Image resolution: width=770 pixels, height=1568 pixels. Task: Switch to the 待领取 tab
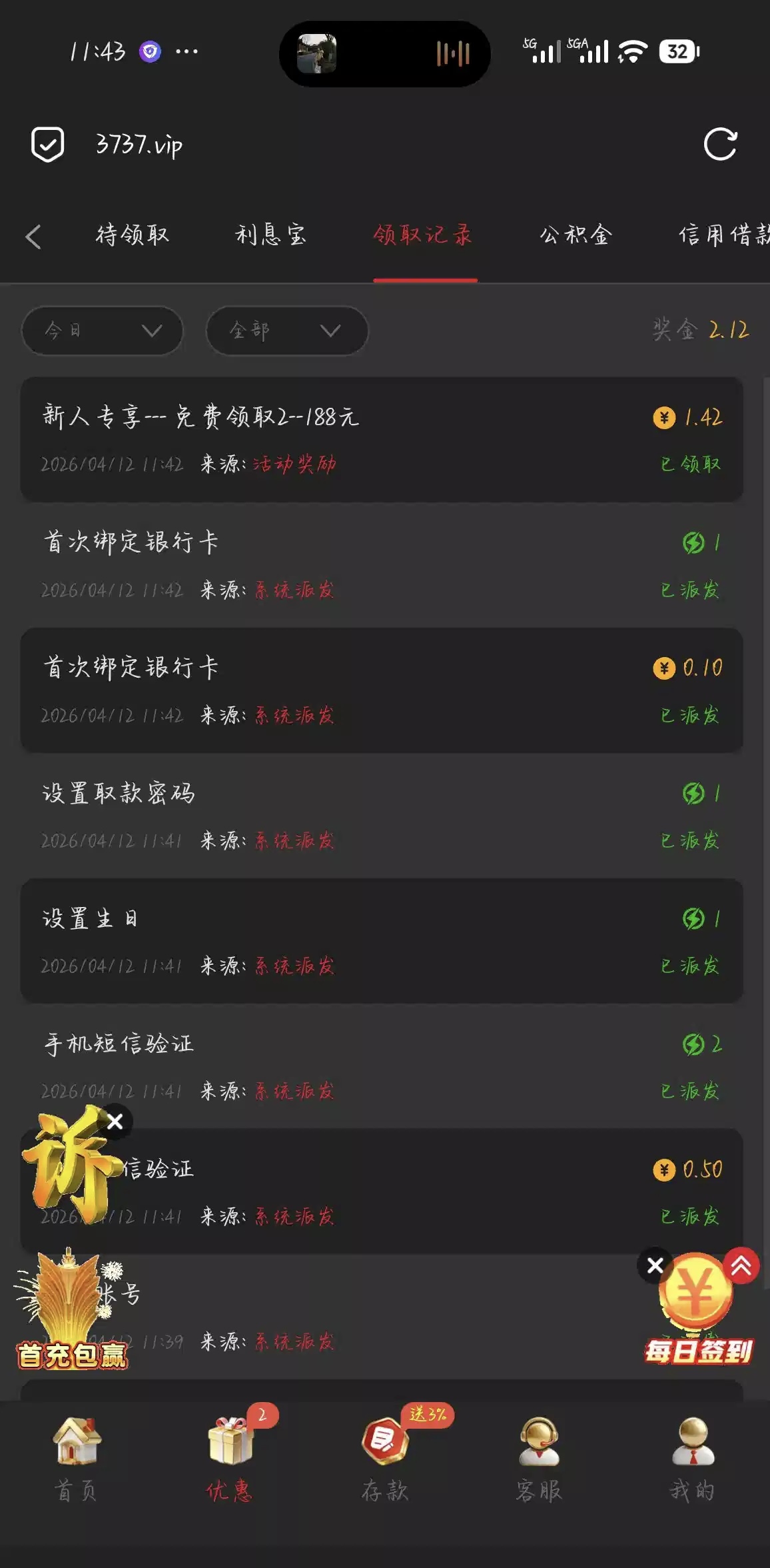(x=133, y=235)
